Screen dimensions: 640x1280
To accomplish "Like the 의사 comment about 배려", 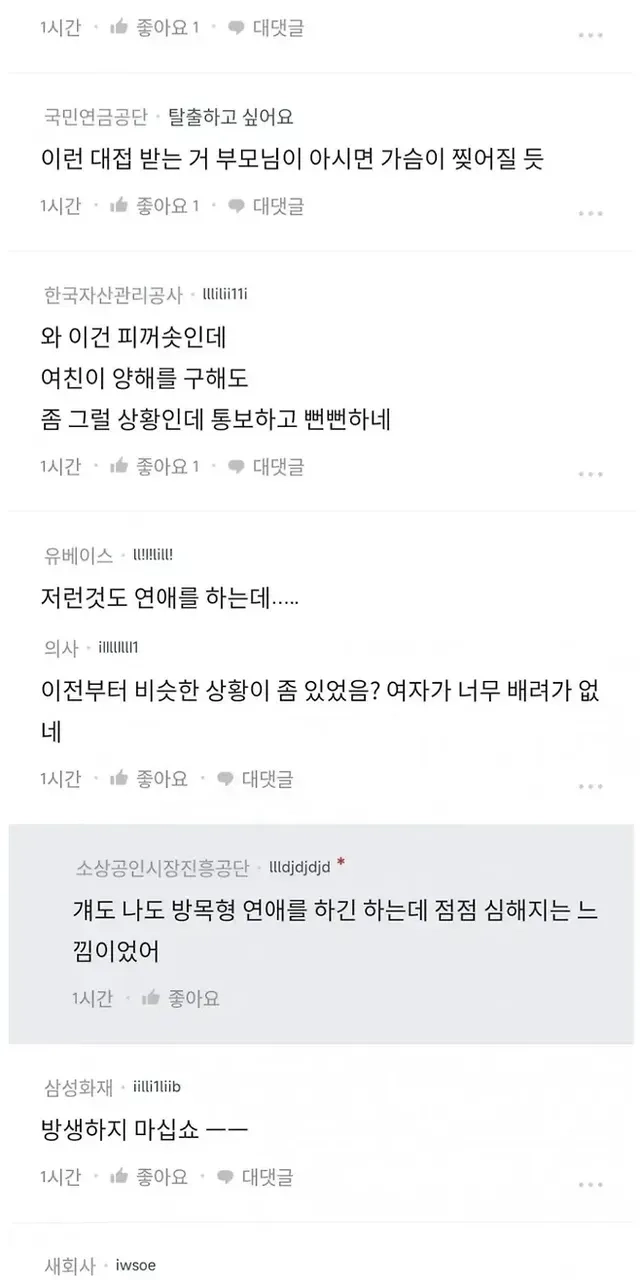I will tap(150, 778).
